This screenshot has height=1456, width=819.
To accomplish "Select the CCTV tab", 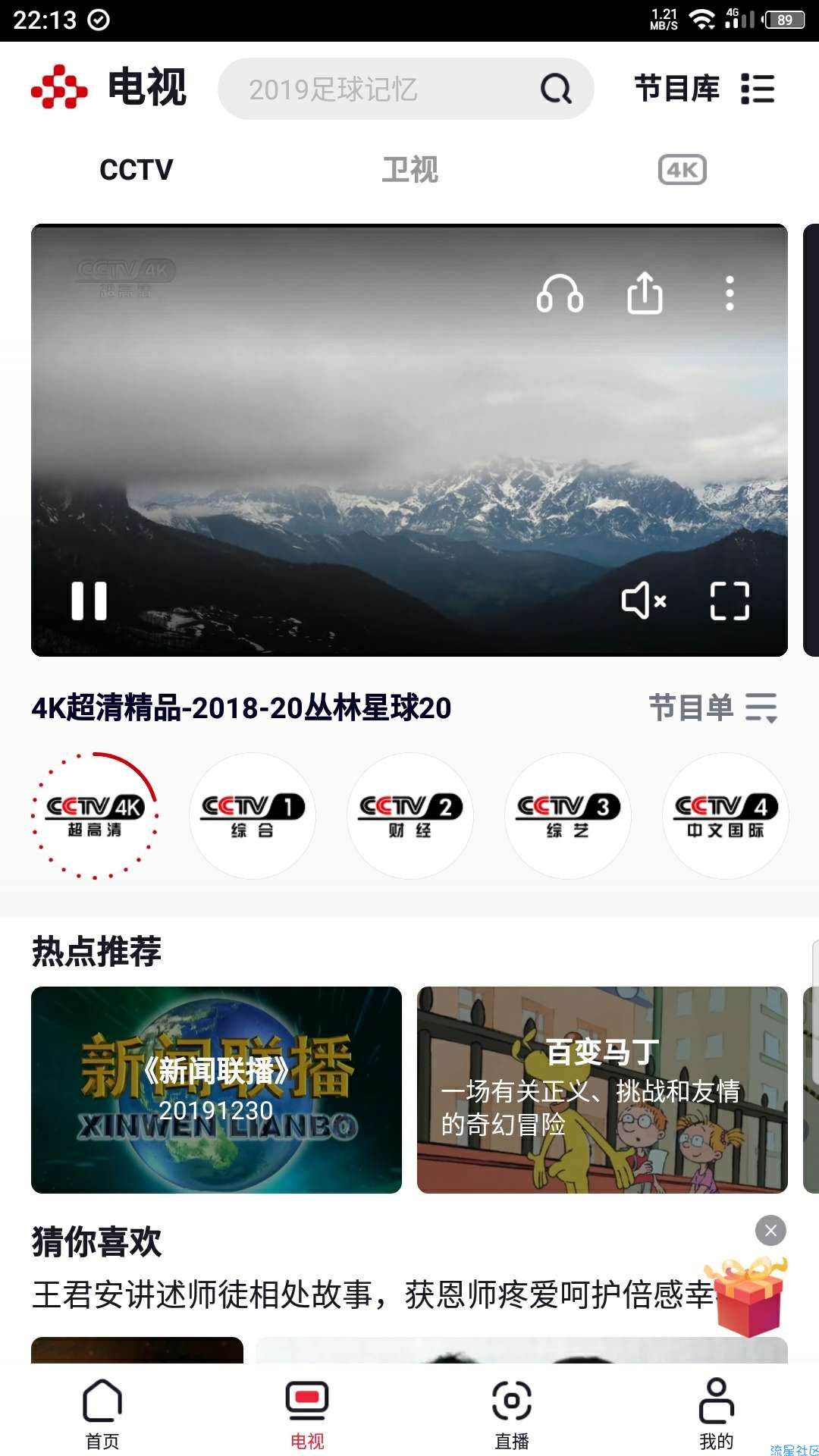I will [136, 170].
